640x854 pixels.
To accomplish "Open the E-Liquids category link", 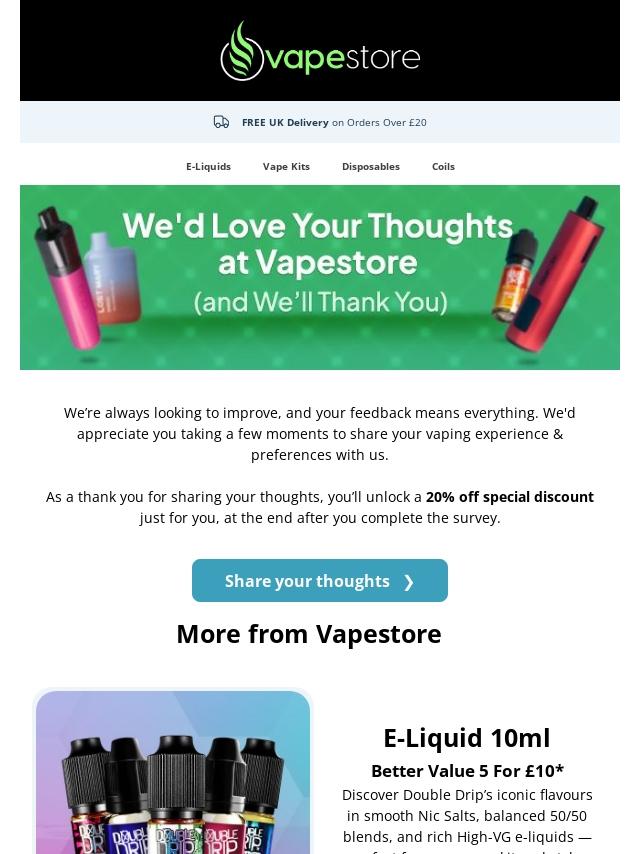I will (208, 166).
